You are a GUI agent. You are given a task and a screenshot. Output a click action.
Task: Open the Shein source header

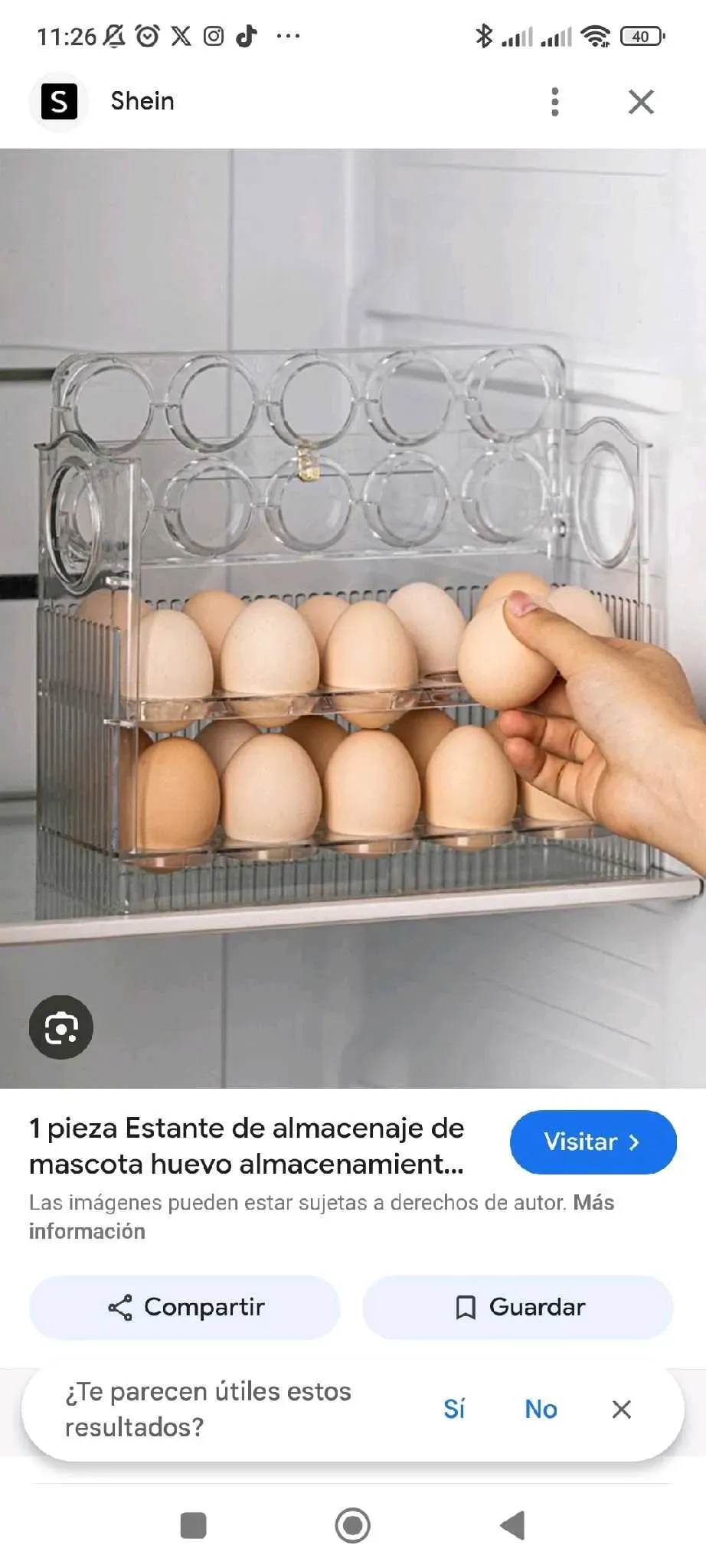point(142,101)
